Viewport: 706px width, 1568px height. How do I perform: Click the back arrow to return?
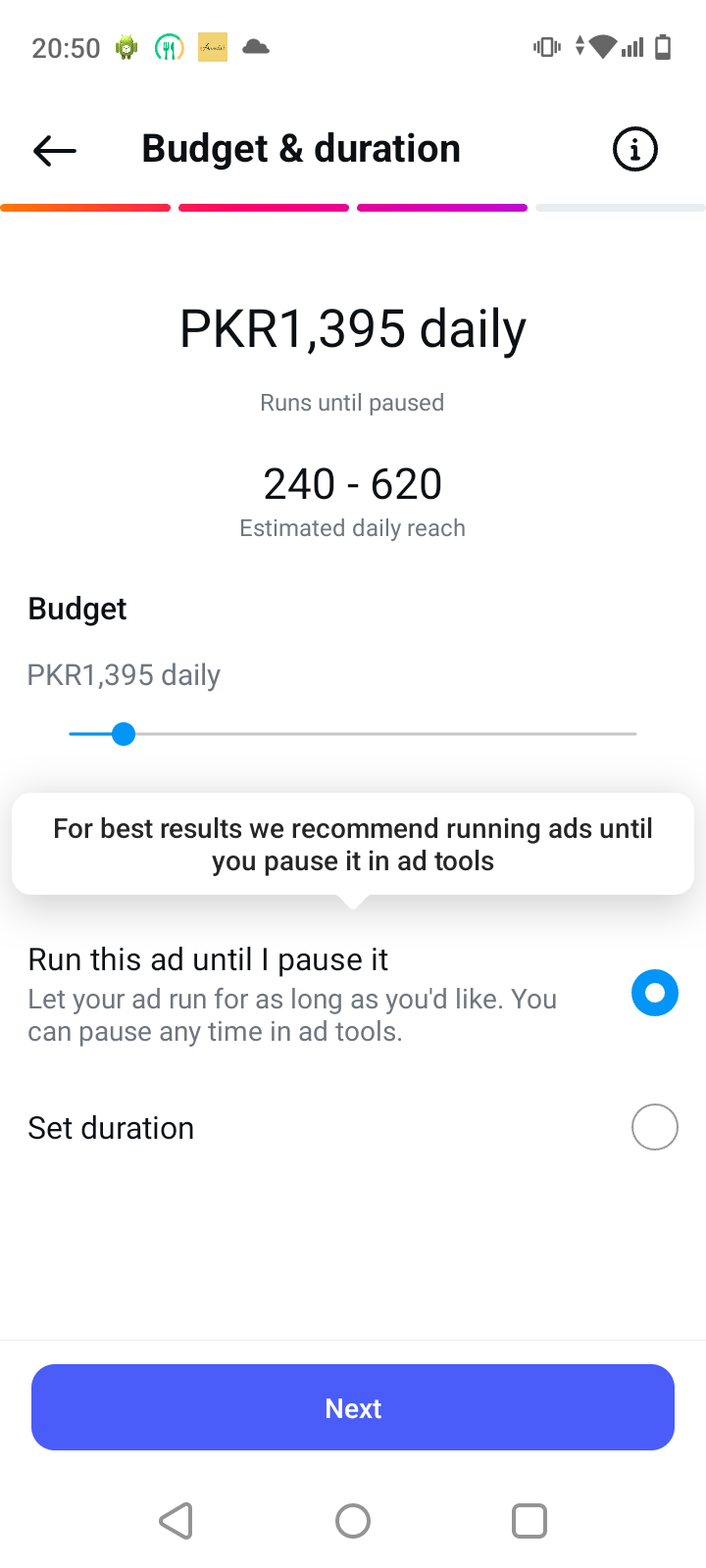pyautogui.click(x=54, y=149)
